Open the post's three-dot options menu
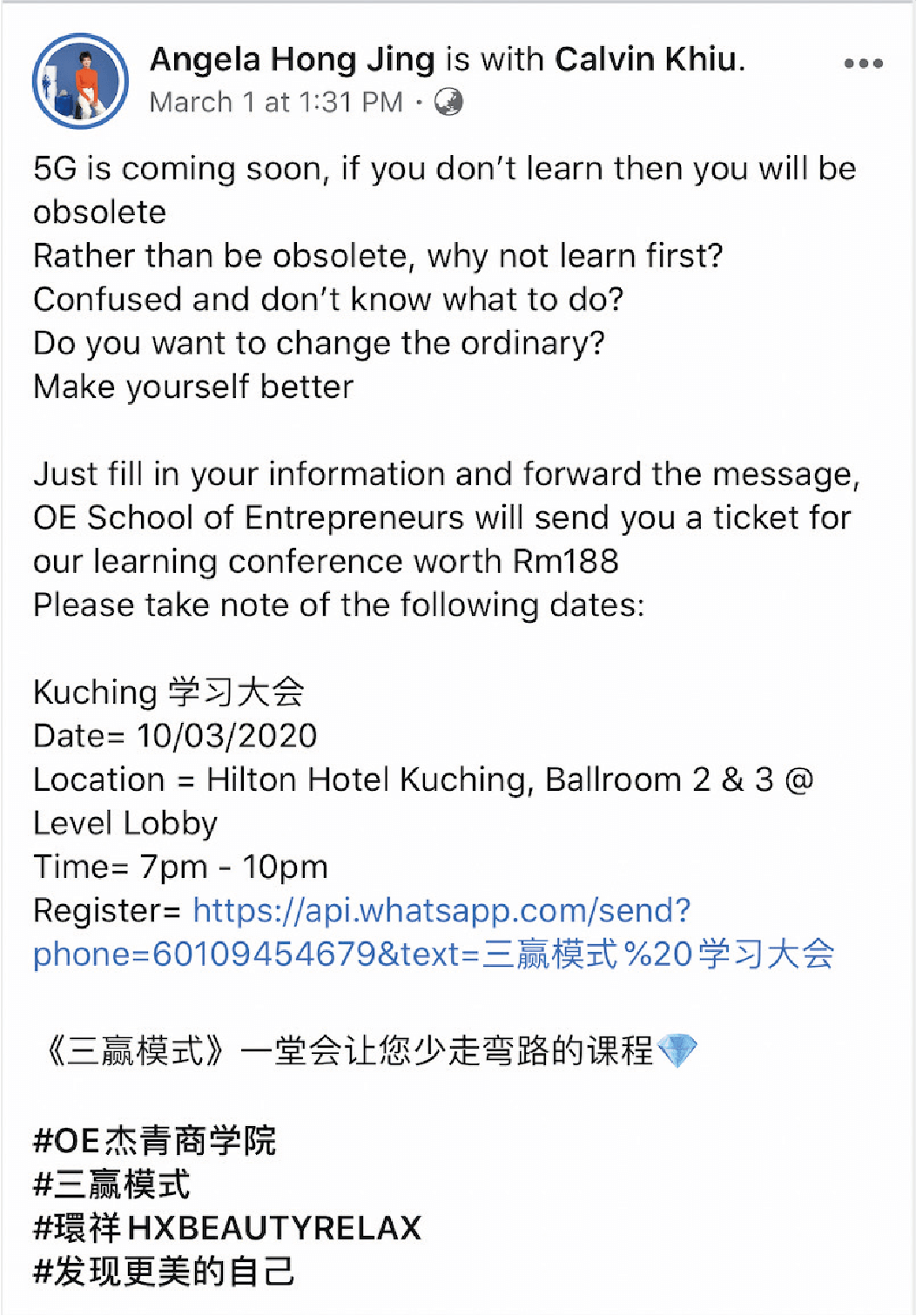The image size is (916, 1316). point(863,64)
